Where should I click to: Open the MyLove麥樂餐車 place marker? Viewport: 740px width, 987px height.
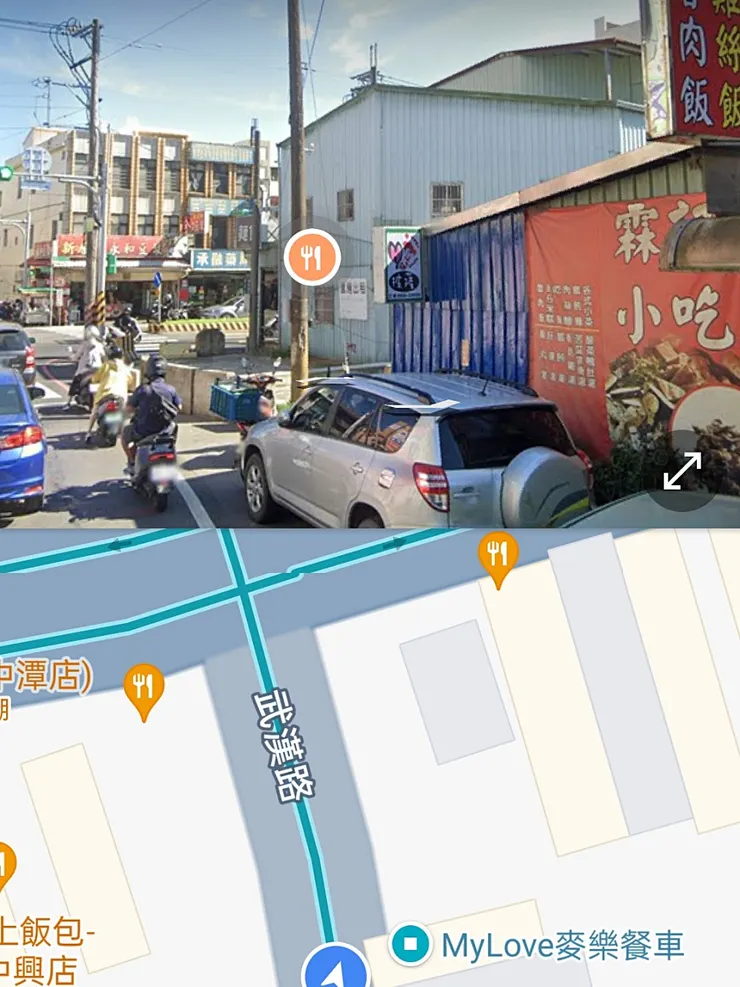[410, 943]
